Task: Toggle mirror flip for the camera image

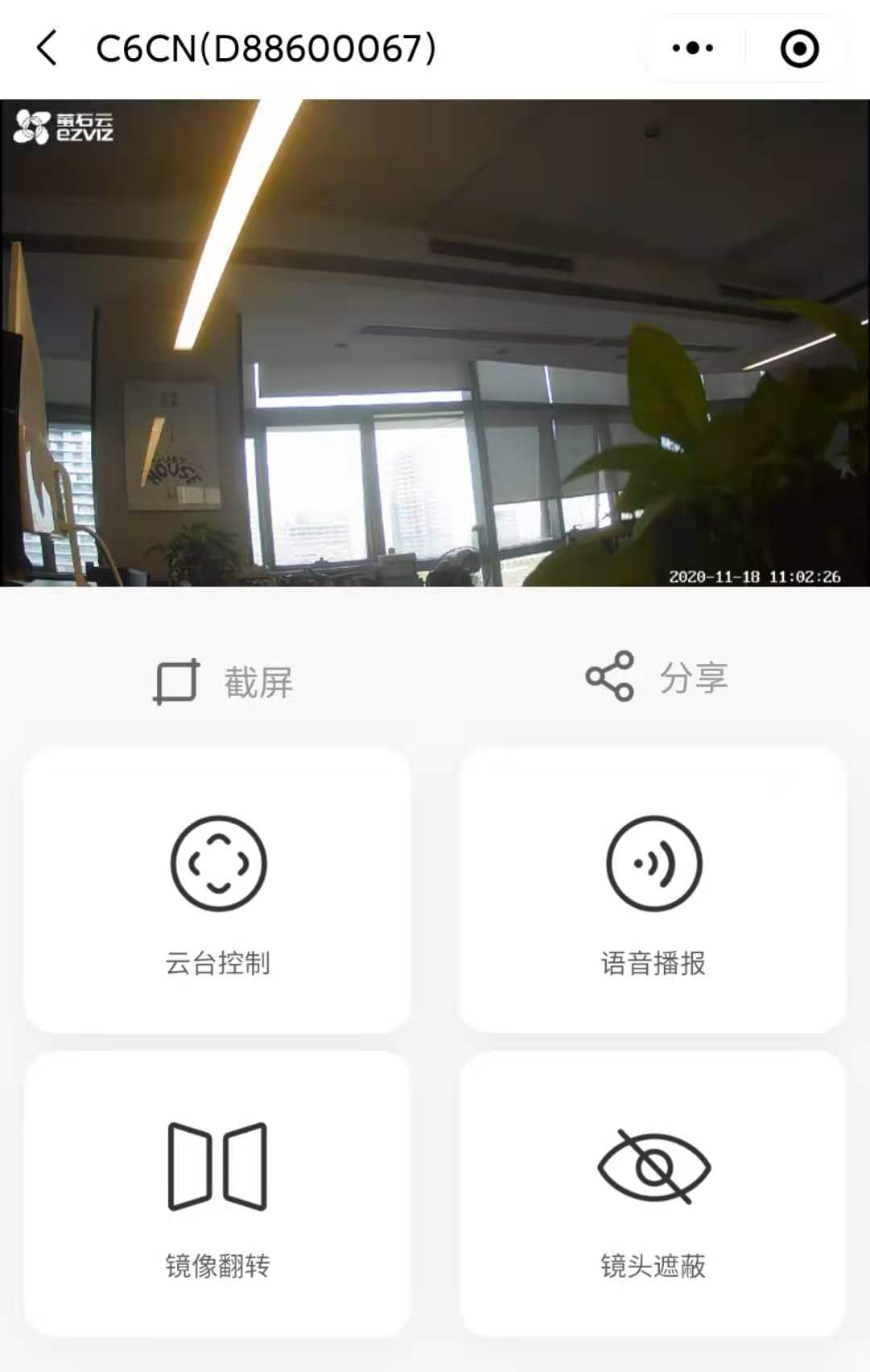Action: 217,1166
